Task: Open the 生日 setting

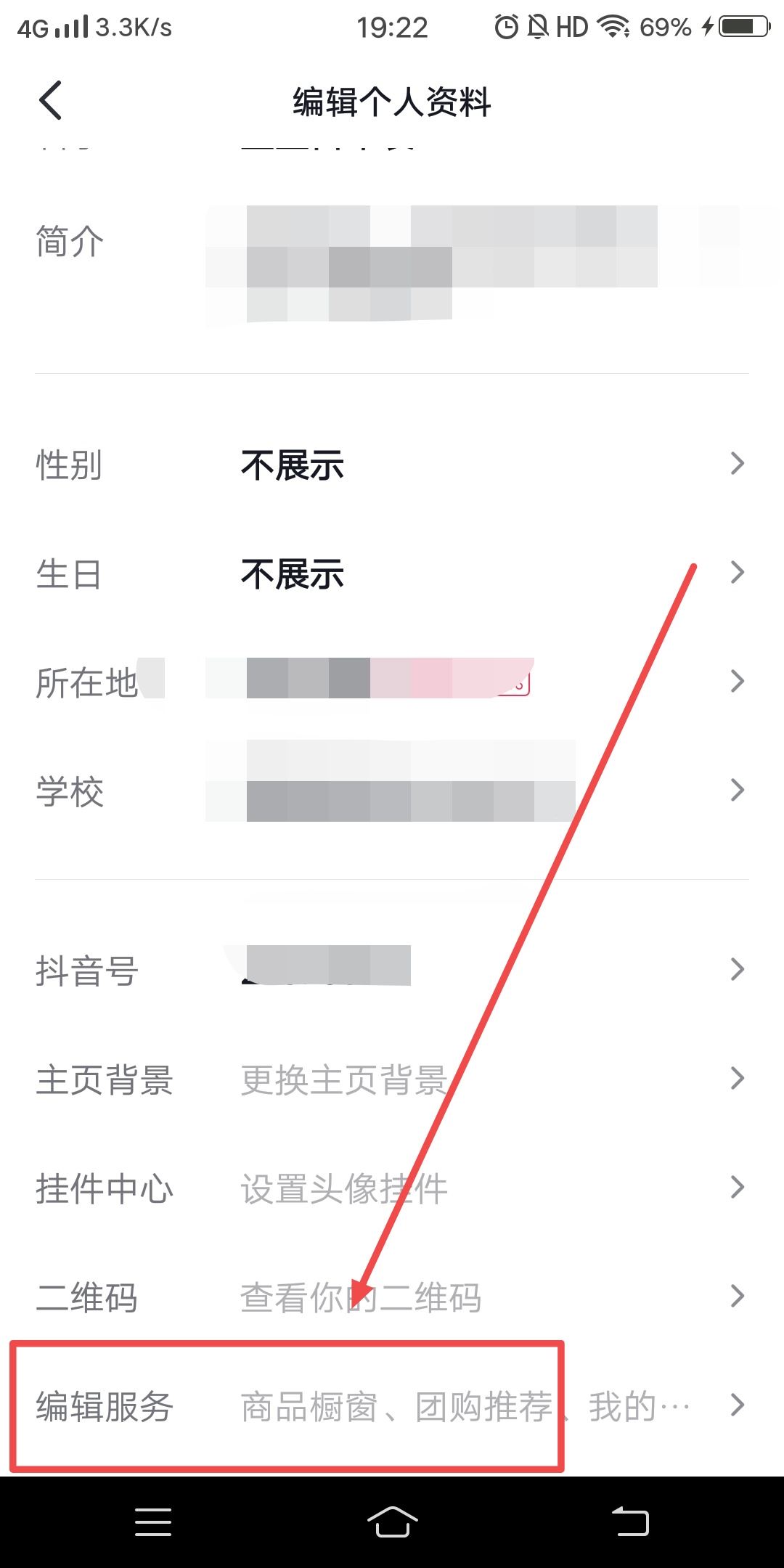Action: tap(392, 573)
